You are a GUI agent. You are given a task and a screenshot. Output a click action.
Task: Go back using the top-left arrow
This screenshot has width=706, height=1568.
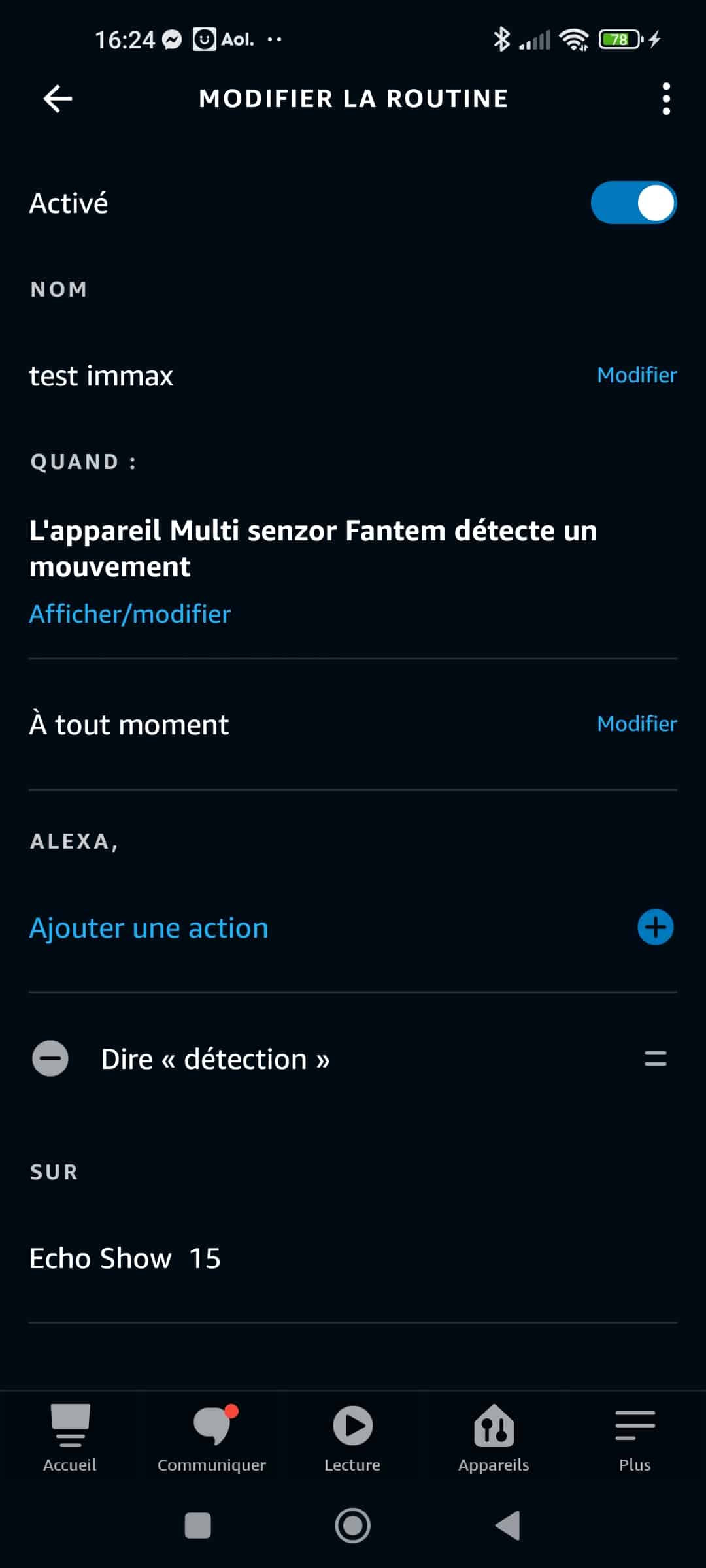58,99
